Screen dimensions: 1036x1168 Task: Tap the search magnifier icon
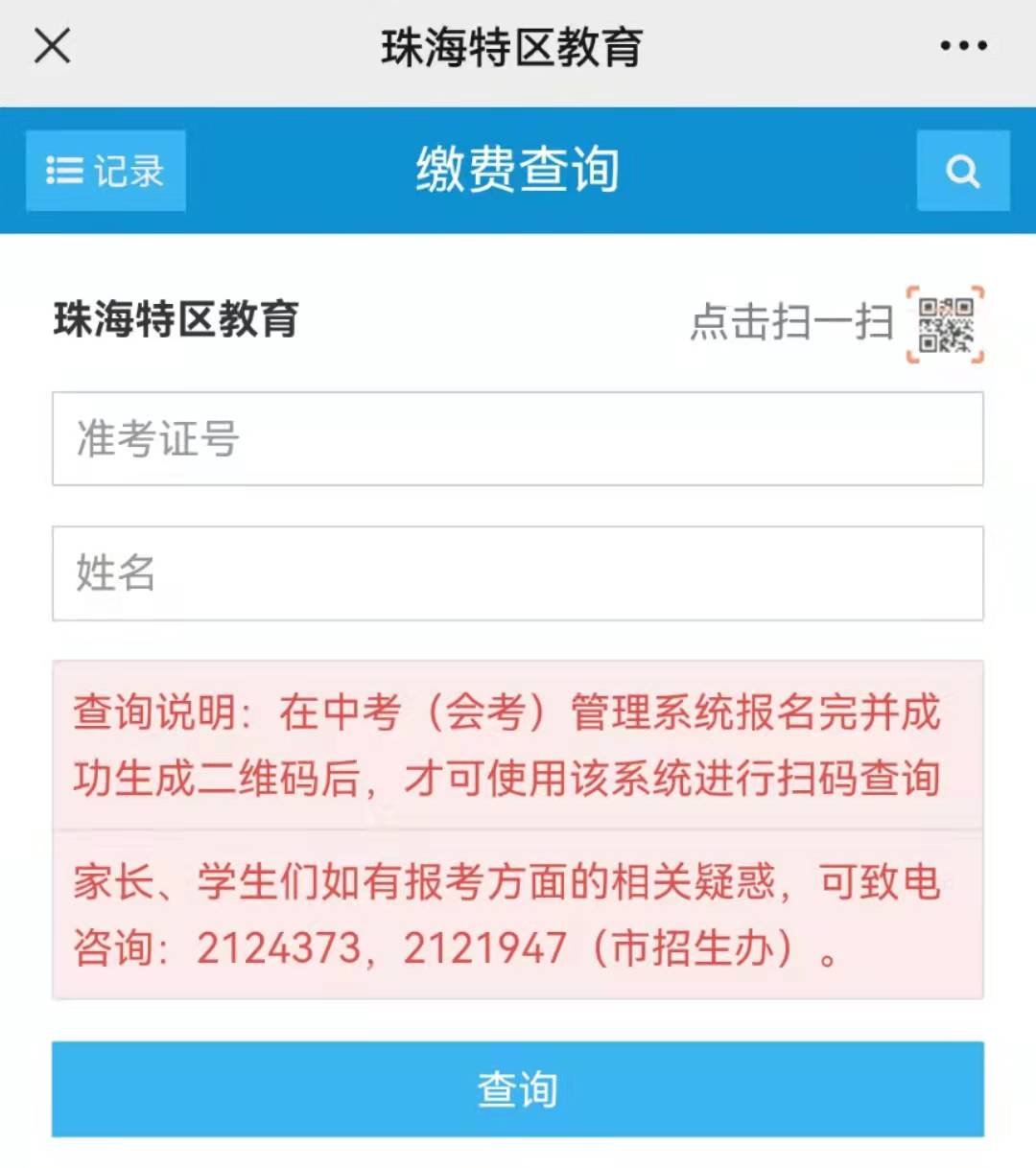pos(962,171)
